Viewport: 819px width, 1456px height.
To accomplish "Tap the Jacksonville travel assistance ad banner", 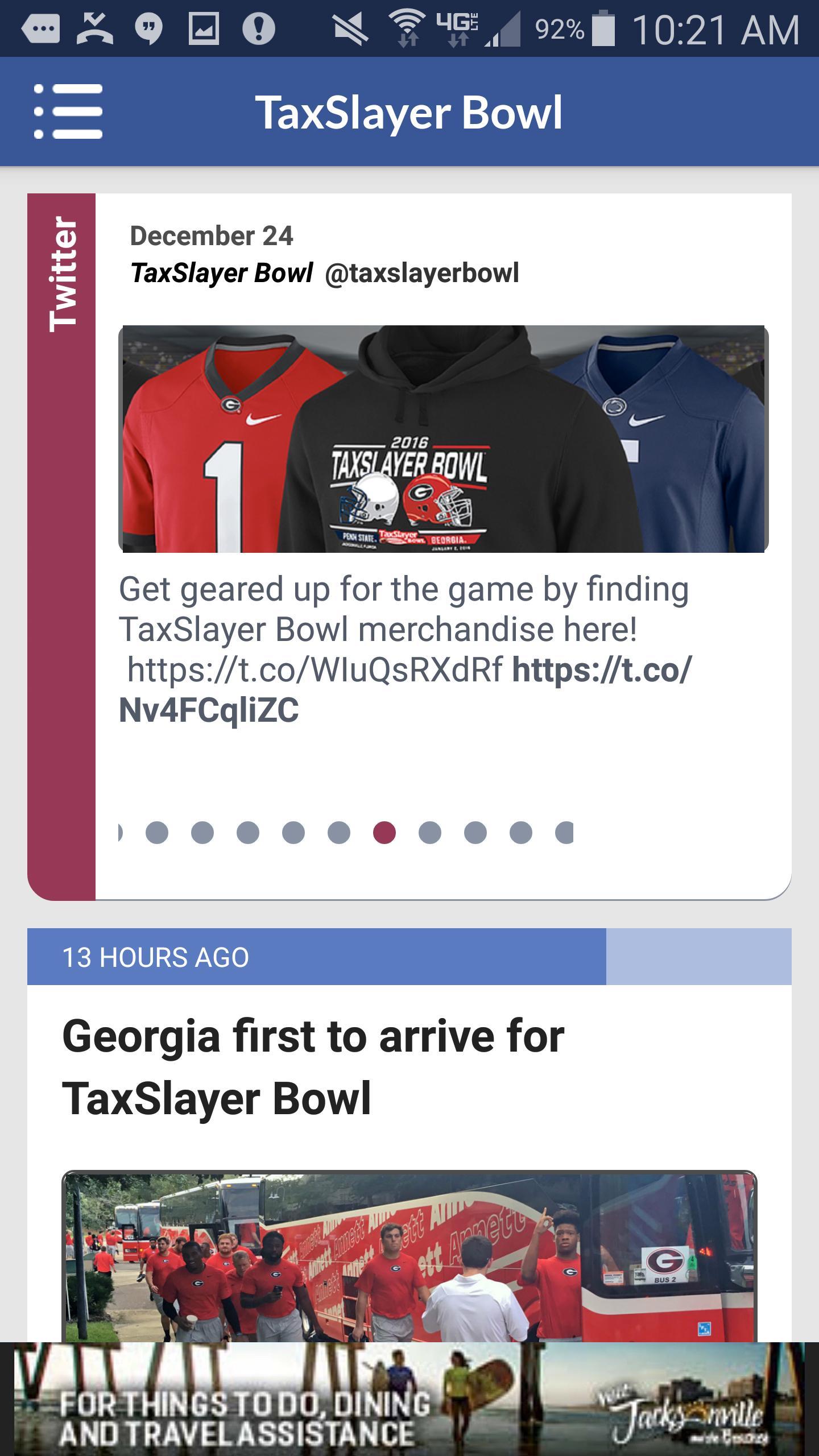I will coord(409,1399).
